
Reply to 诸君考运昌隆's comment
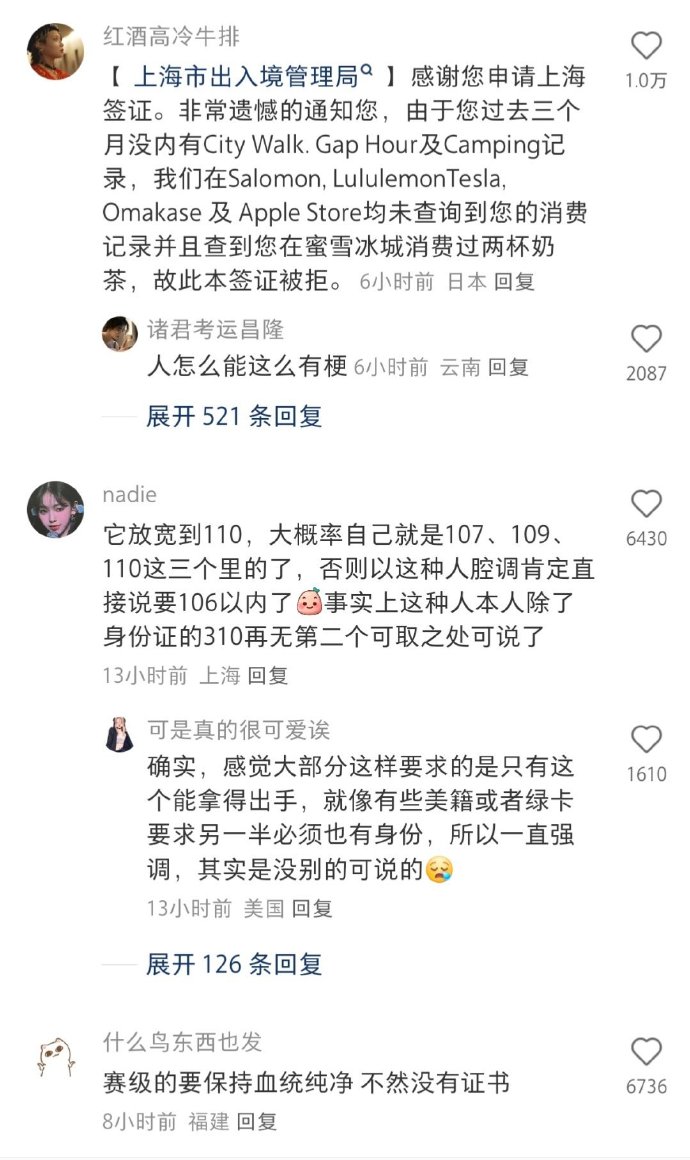508,368
